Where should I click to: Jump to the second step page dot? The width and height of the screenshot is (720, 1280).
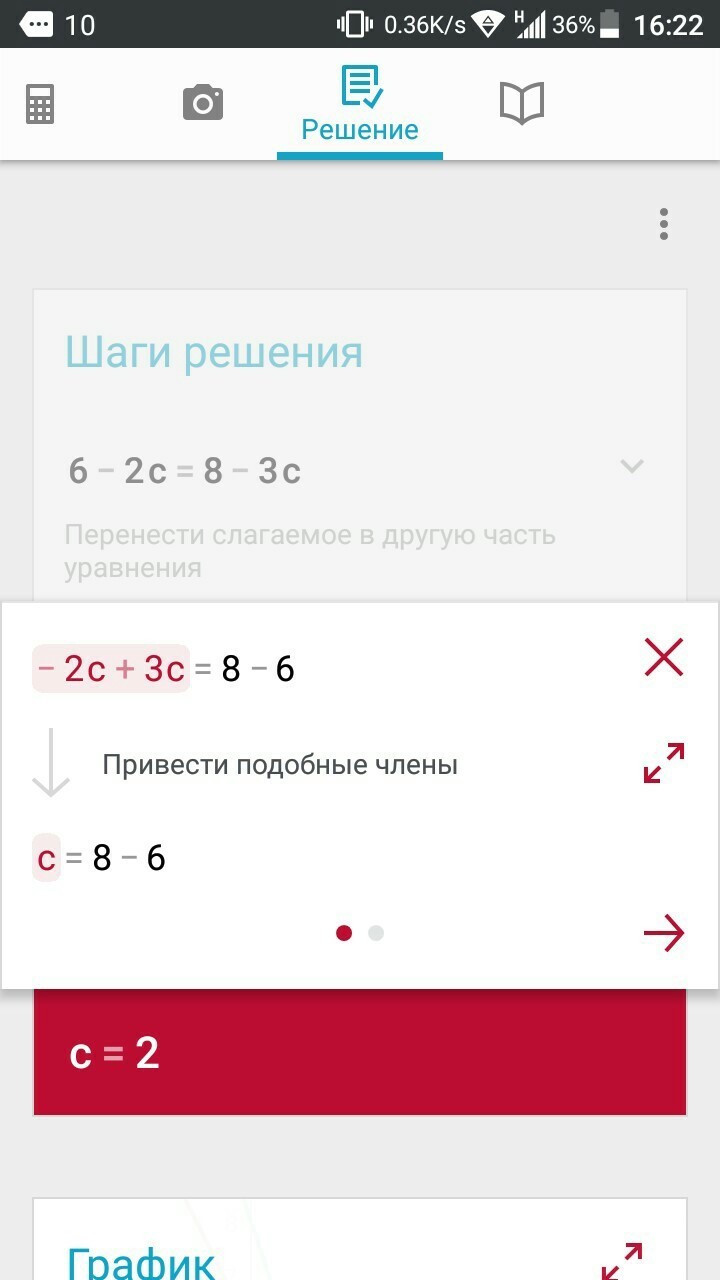(376, 933)
